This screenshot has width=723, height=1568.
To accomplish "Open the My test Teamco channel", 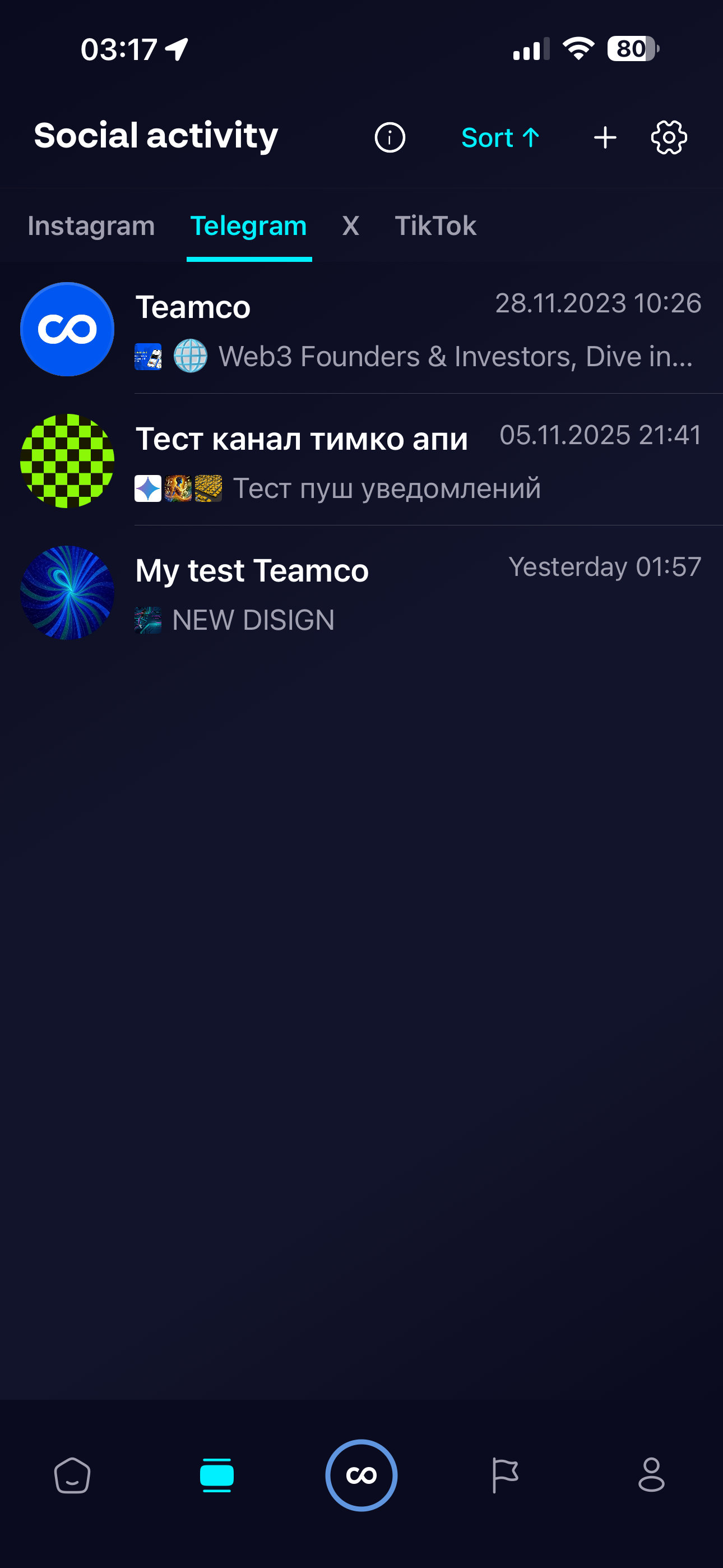I will point(361,593).
